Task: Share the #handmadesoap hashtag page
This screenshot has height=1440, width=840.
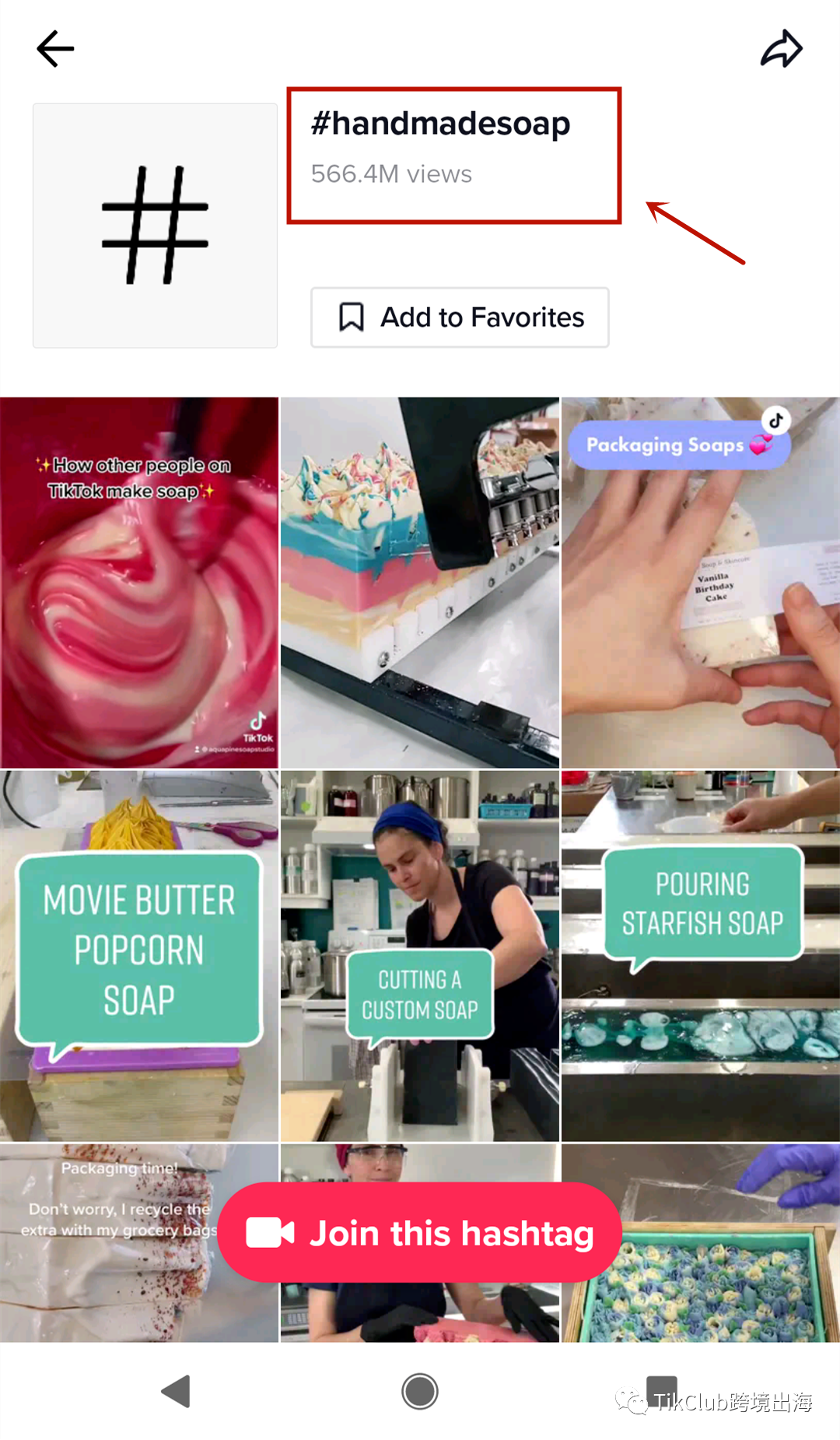Action: click(x=781, y=49)
